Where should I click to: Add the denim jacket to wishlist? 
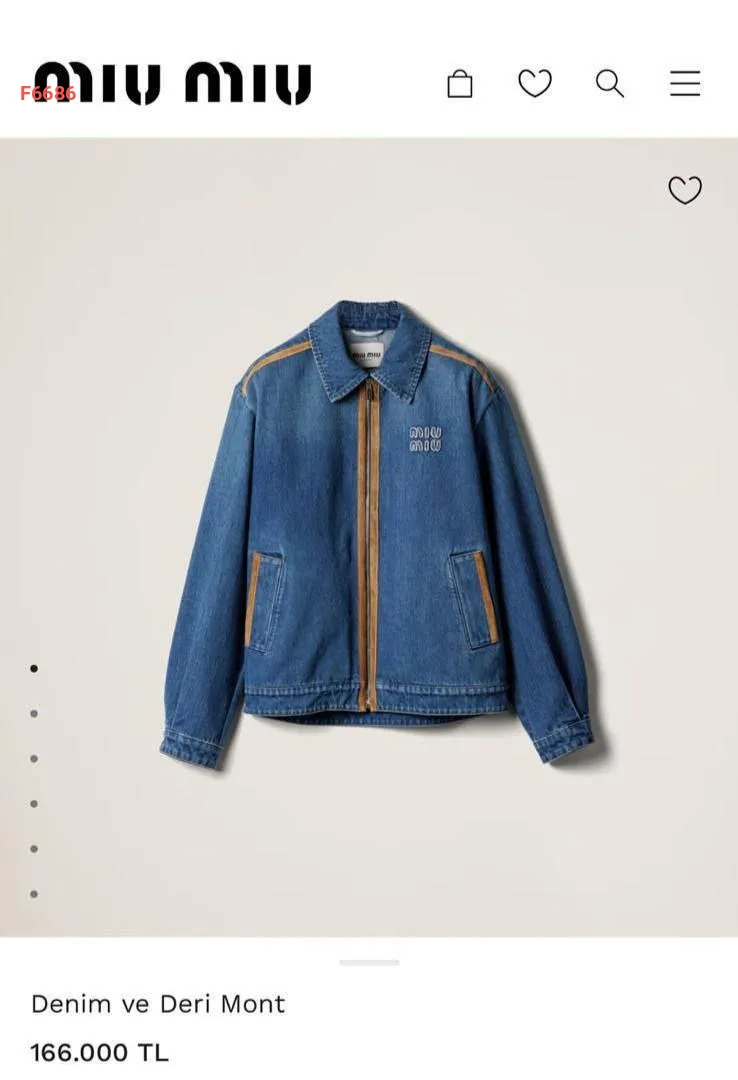click(685, 190)
